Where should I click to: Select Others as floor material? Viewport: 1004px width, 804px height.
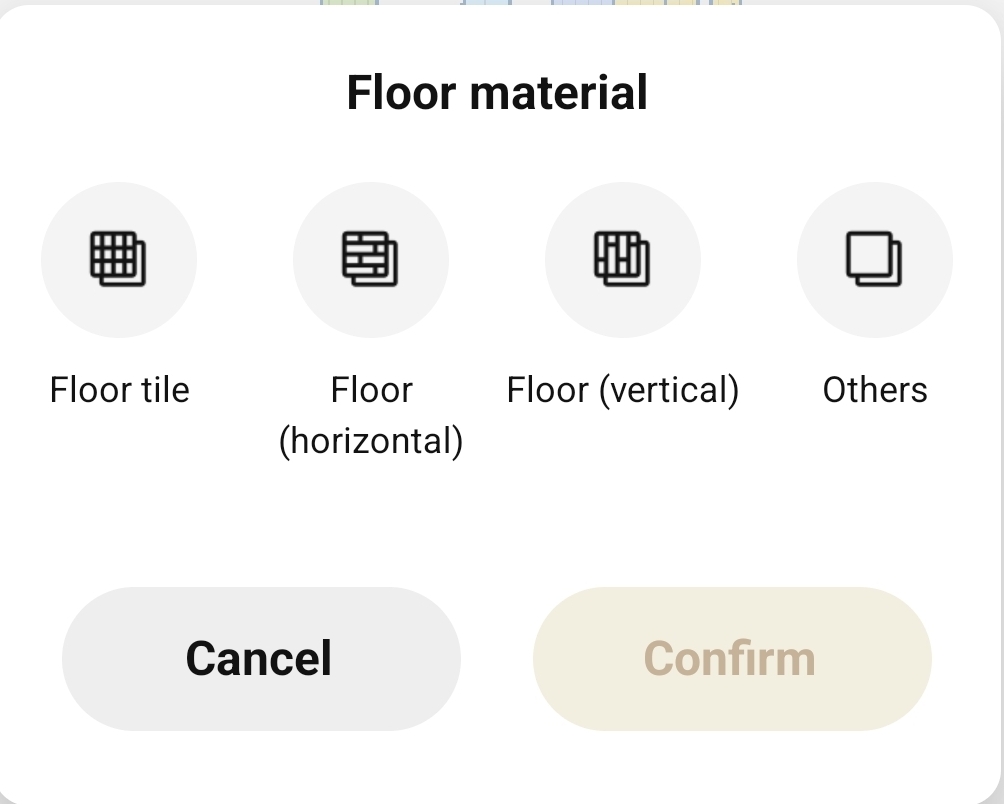875,260
